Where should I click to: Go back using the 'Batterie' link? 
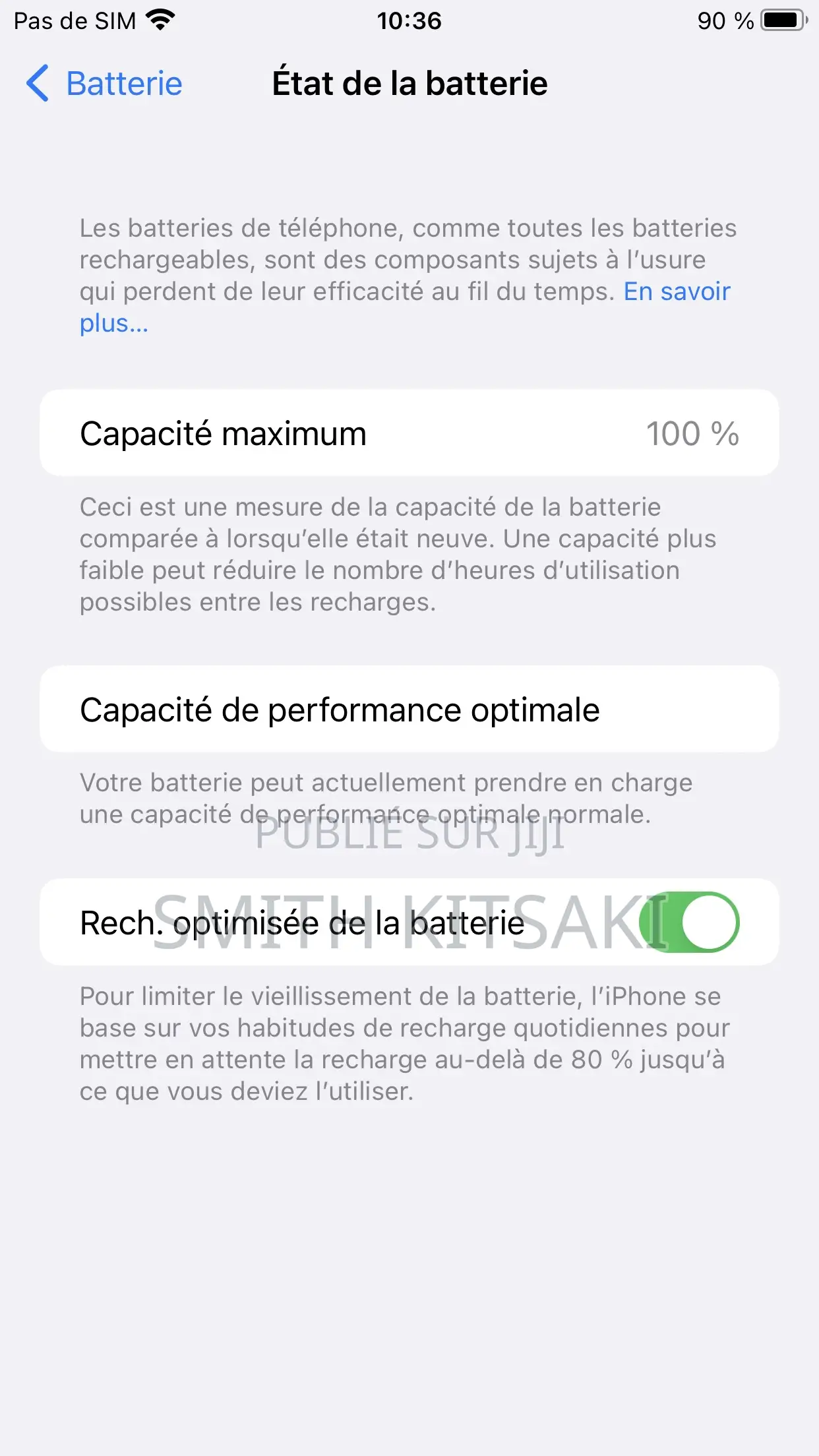[x=124, y=84]
